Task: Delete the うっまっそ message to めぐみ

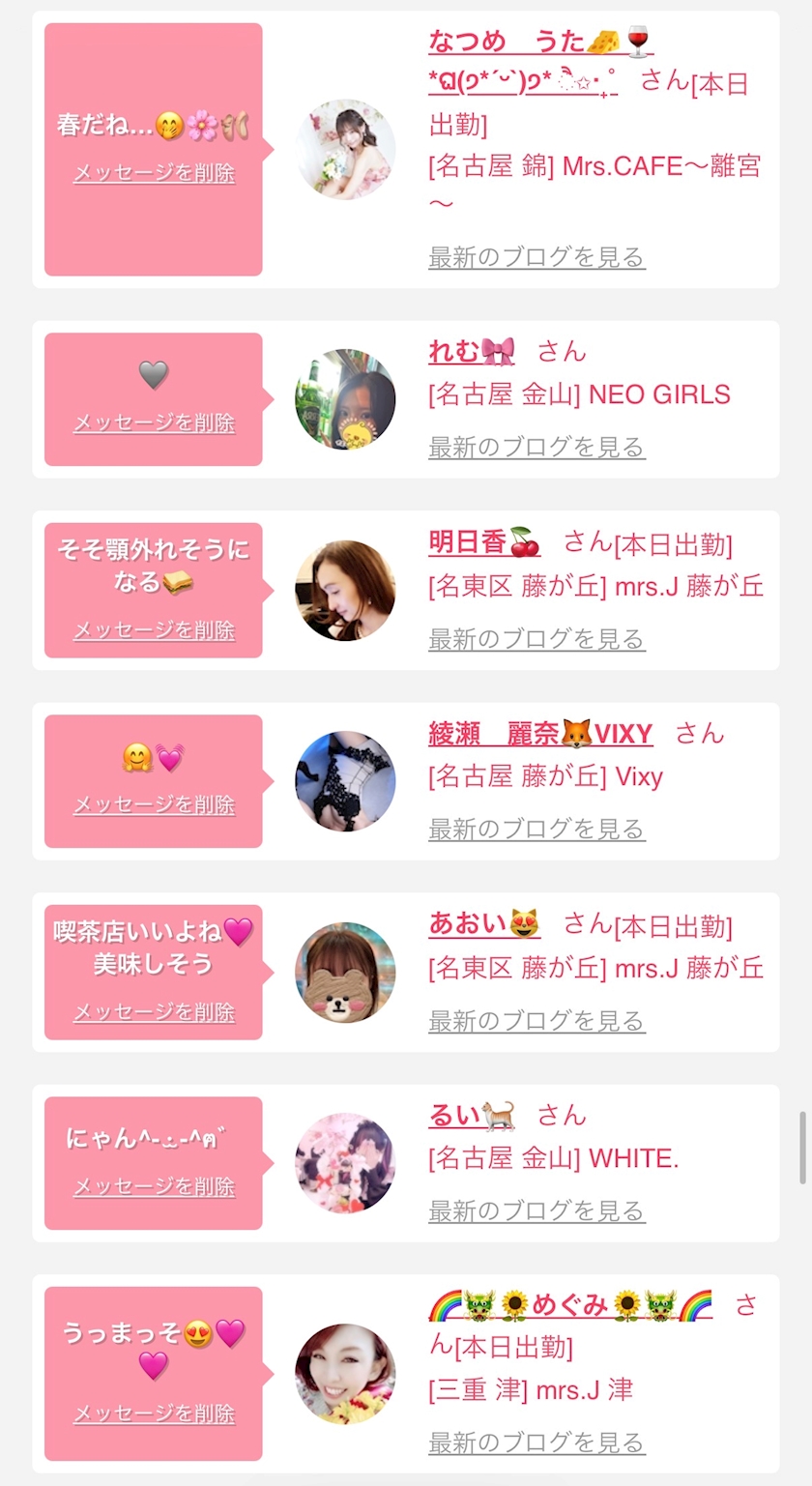Action: click(154, 1413)
